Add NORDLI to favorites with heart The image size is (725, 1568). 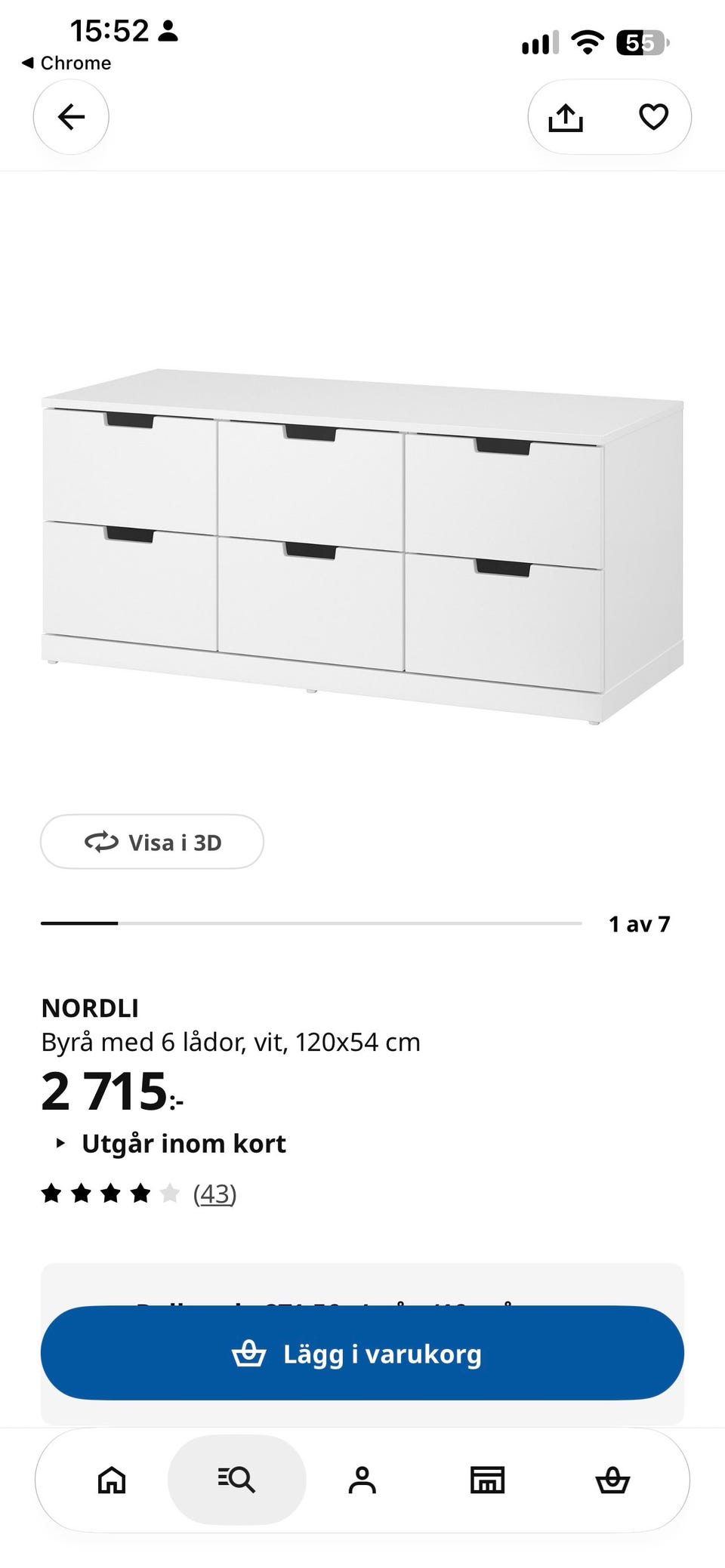(x=653, y=117)
